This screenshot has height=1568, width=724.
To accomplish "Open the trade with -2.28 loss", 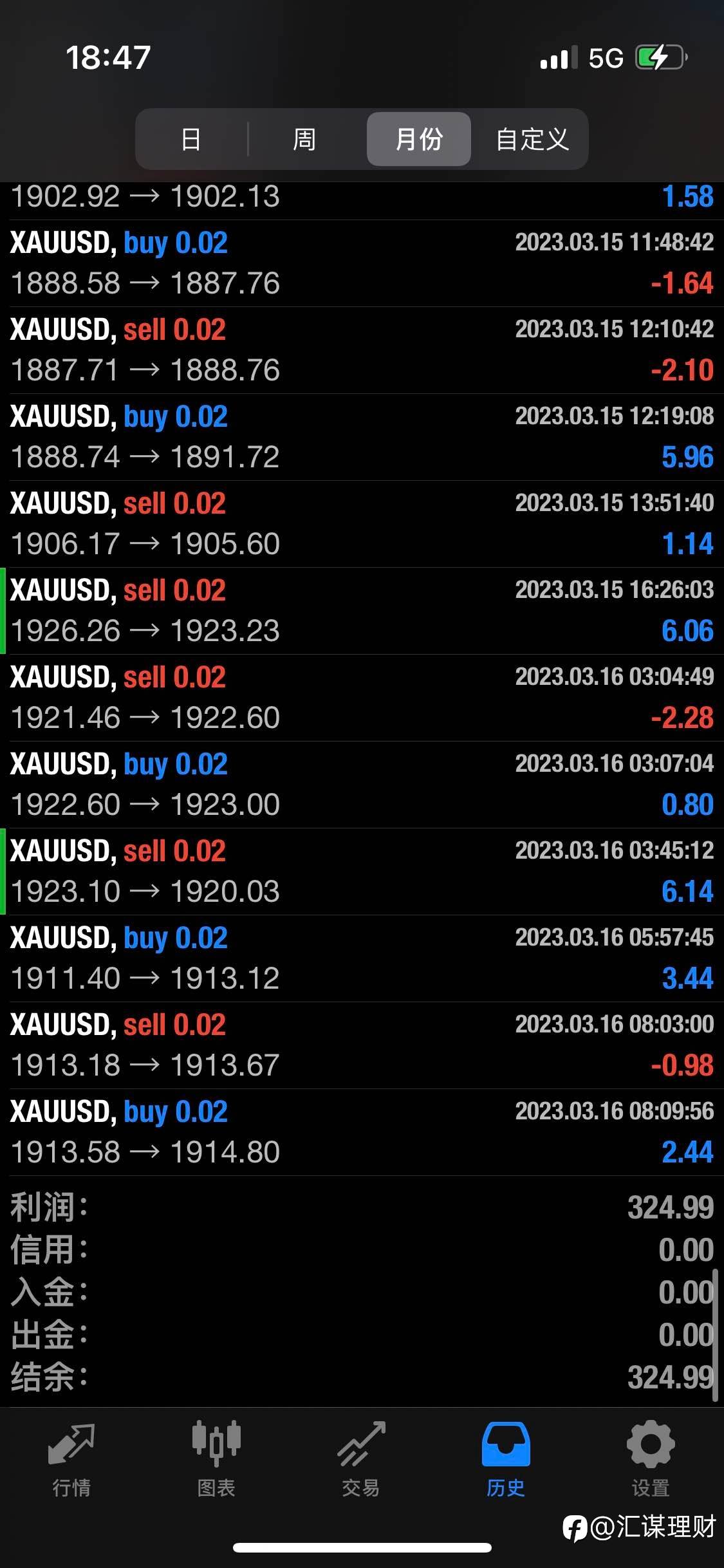I will (362, 698).
